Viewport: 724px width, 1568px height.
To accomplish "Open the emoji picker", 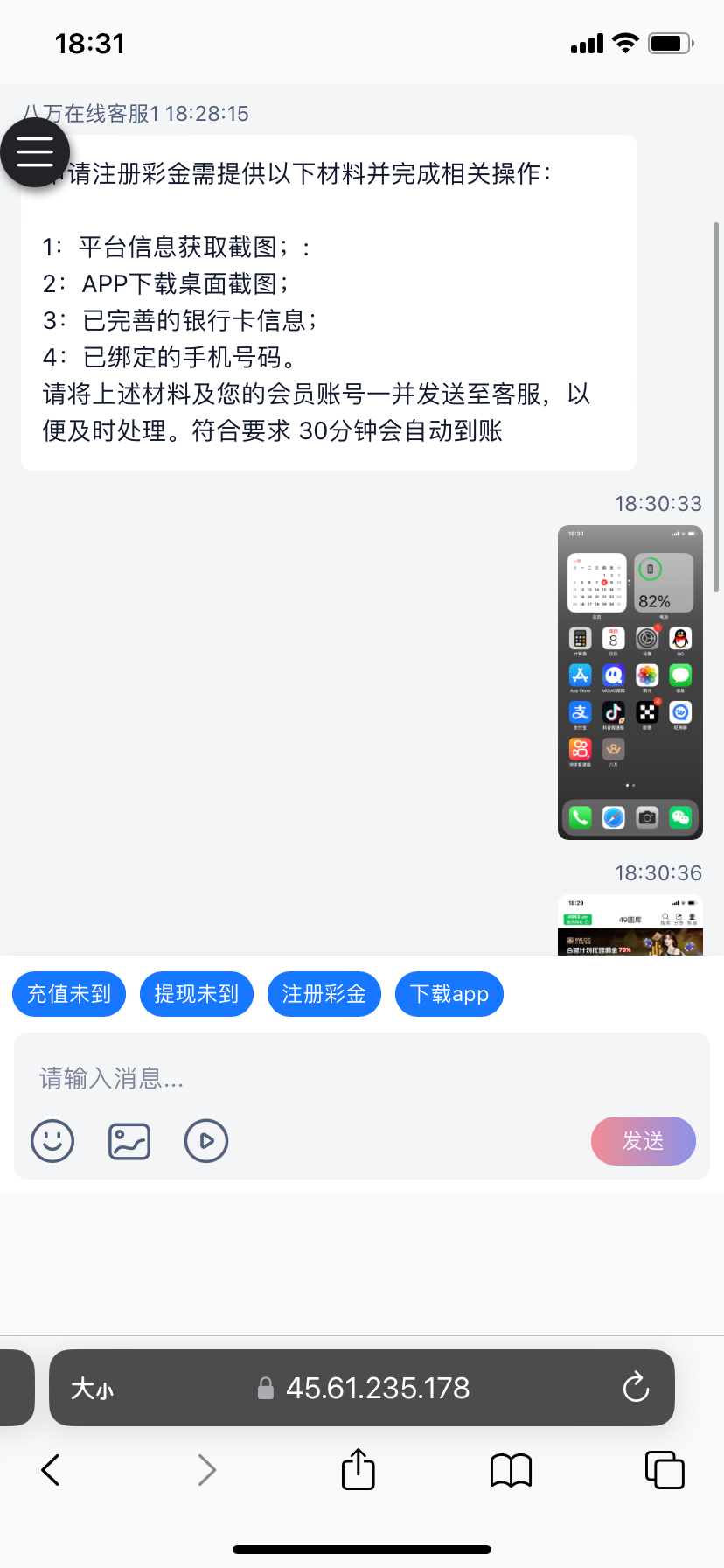I will pyautogui.click(x=52, y=1141).
